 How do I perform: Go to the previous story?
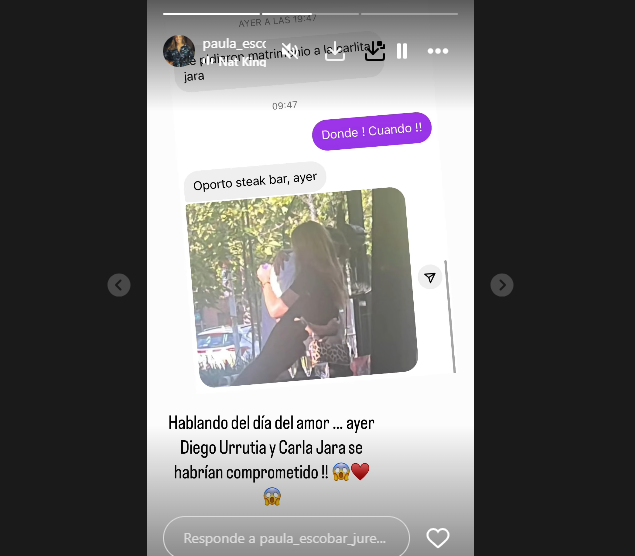pos(119,285)
